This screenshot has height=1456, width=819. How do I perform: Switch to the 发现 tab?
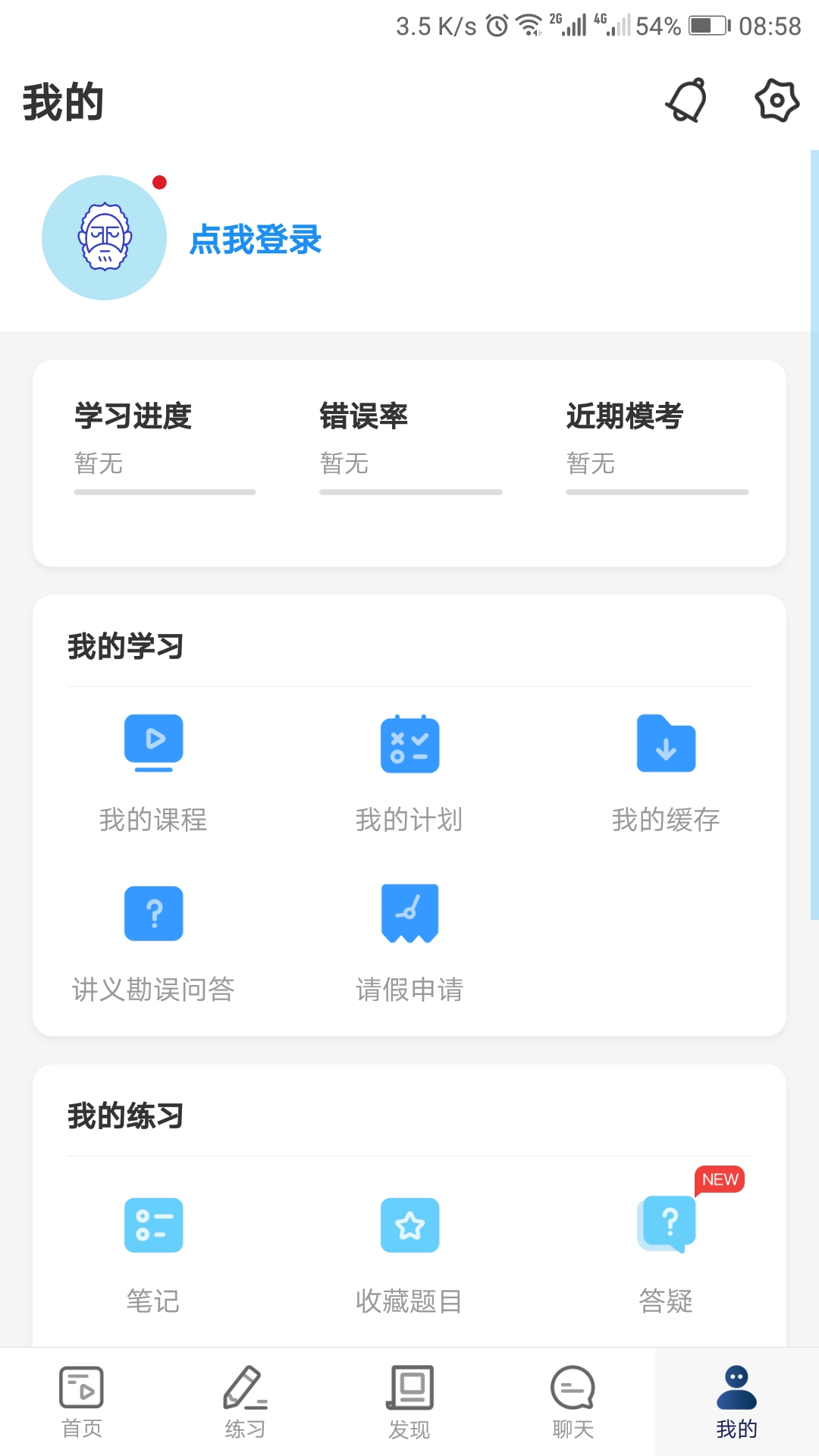coord(409,1403)
